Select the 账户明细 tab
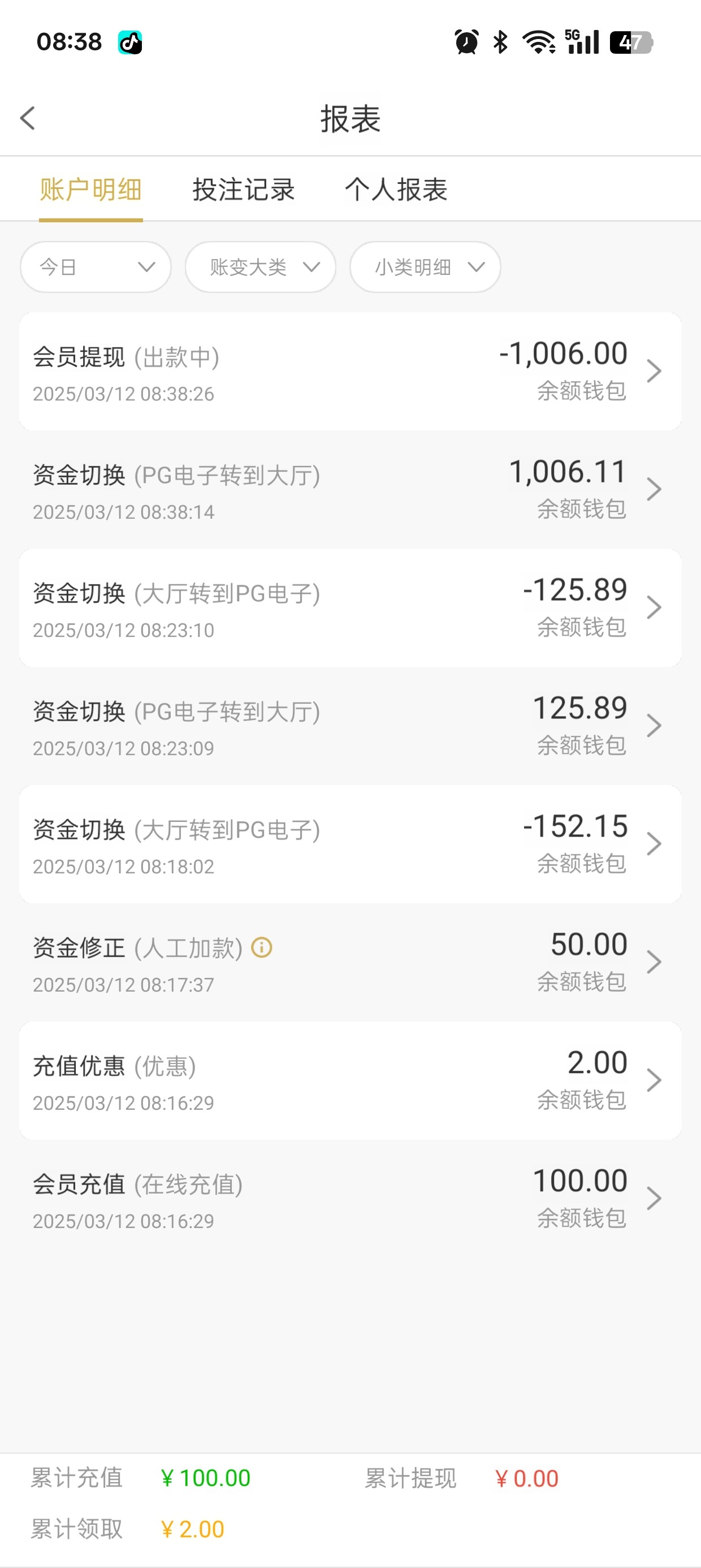Viewport: 701px width, 1568px height. coord(90,189)
